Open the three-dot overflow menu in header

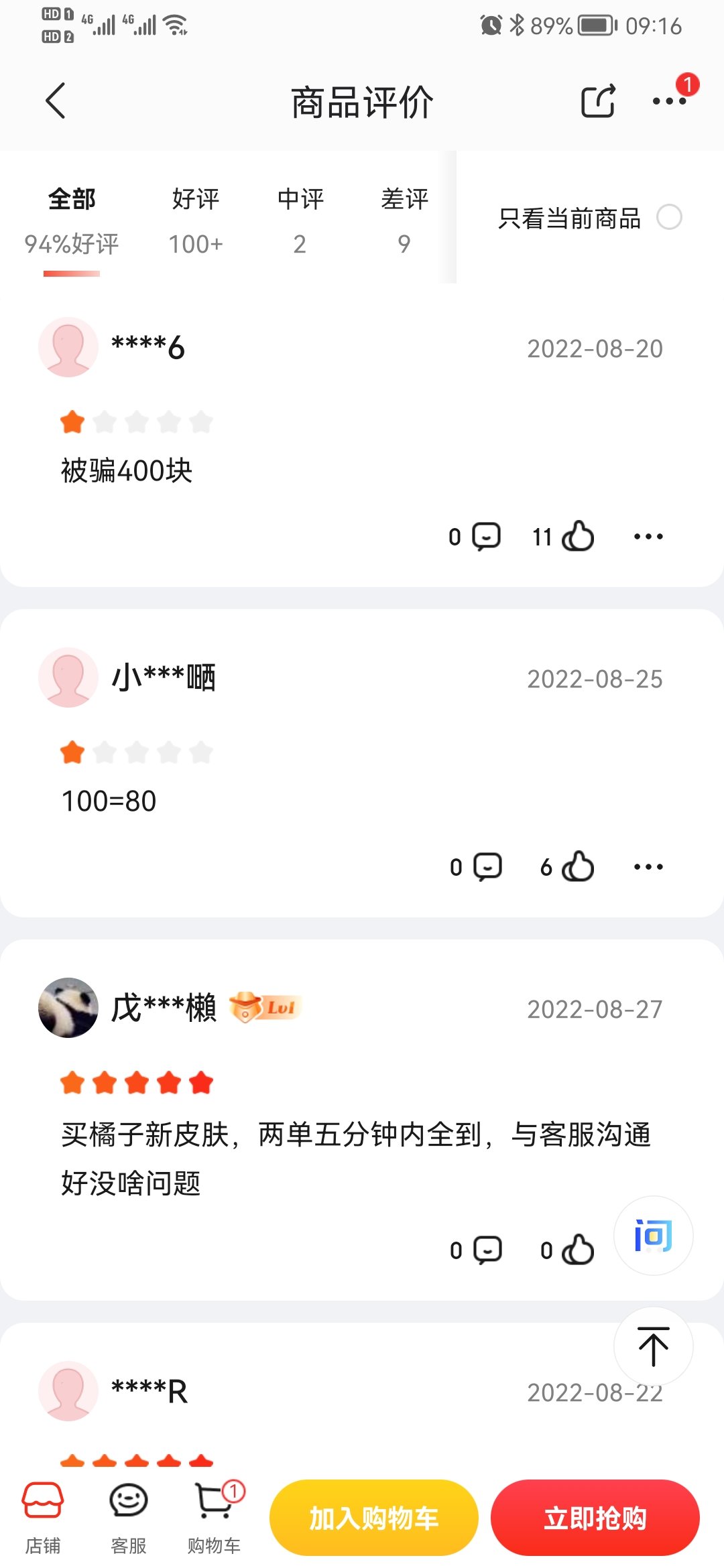(x=669, y=101)
